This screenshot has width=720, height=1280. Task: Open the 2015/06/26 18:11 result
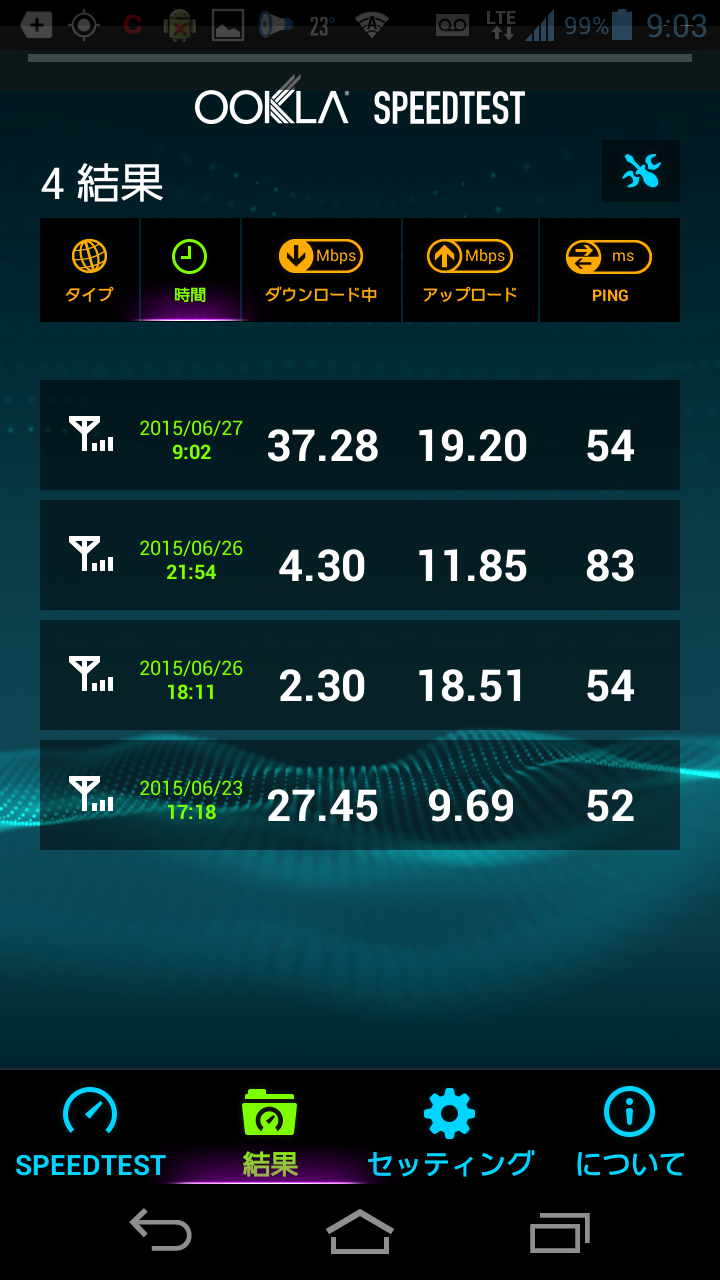pos(360,675)
